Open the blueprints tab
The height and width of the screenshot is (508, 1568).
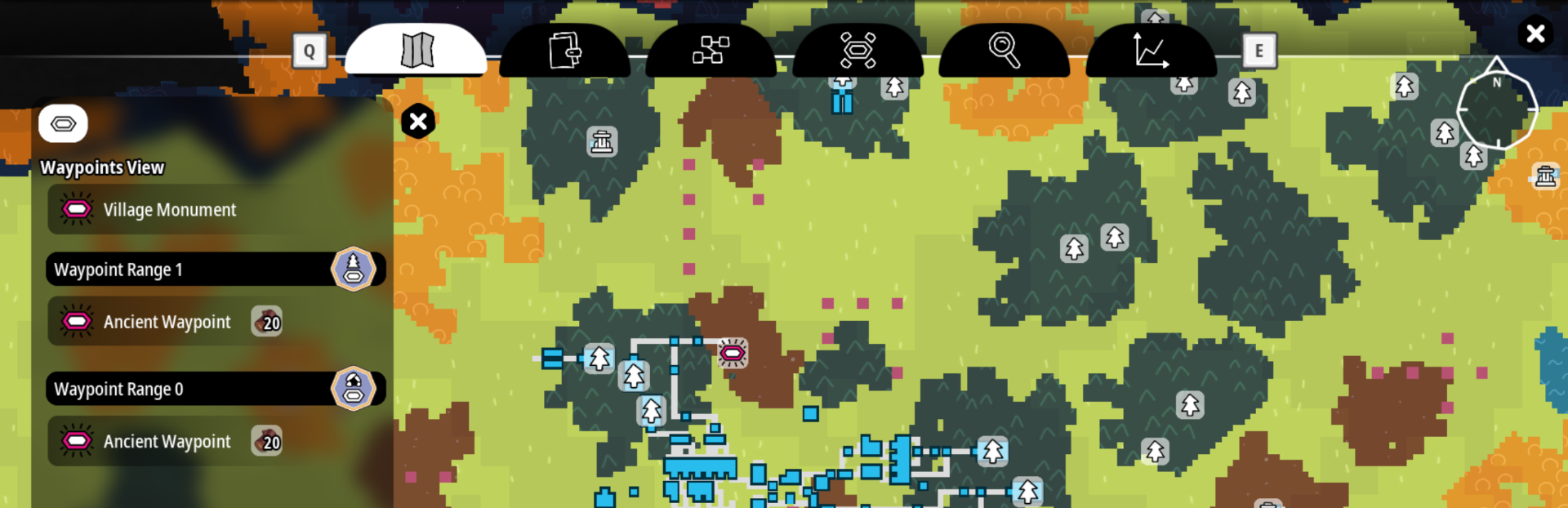(564, 51)
